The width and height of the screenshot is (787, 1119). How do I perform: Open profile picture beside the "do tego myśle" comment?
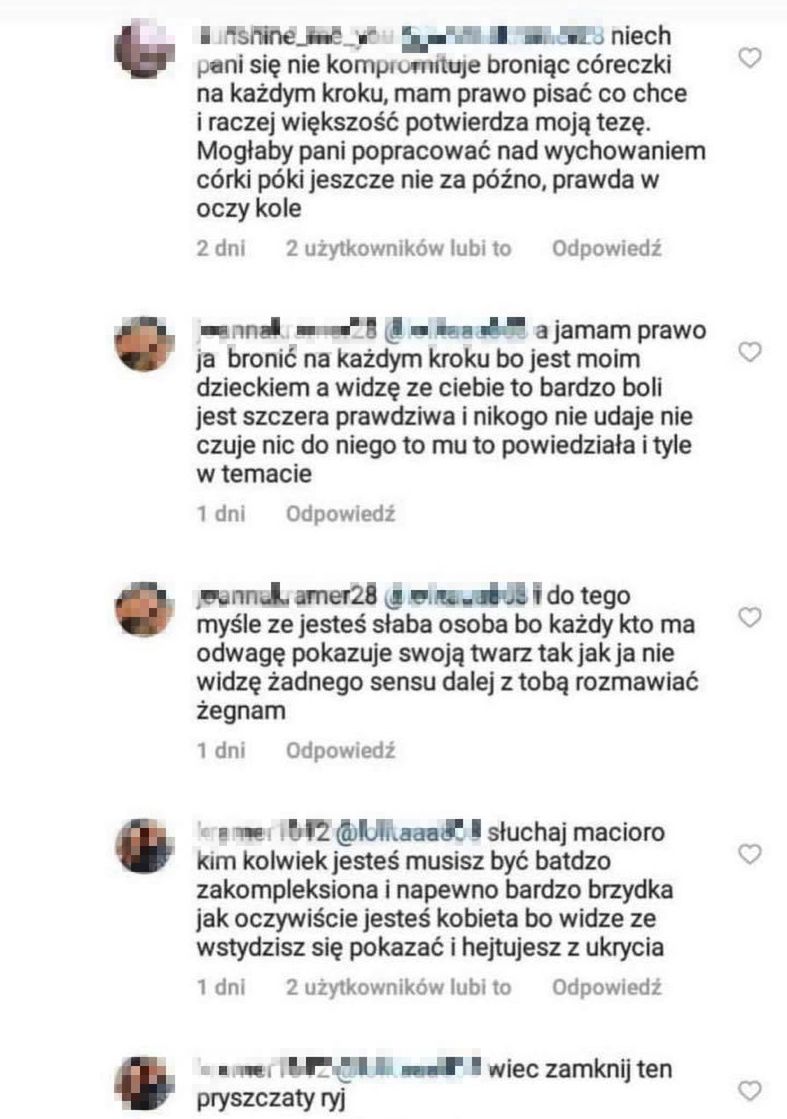click(146, 608)
